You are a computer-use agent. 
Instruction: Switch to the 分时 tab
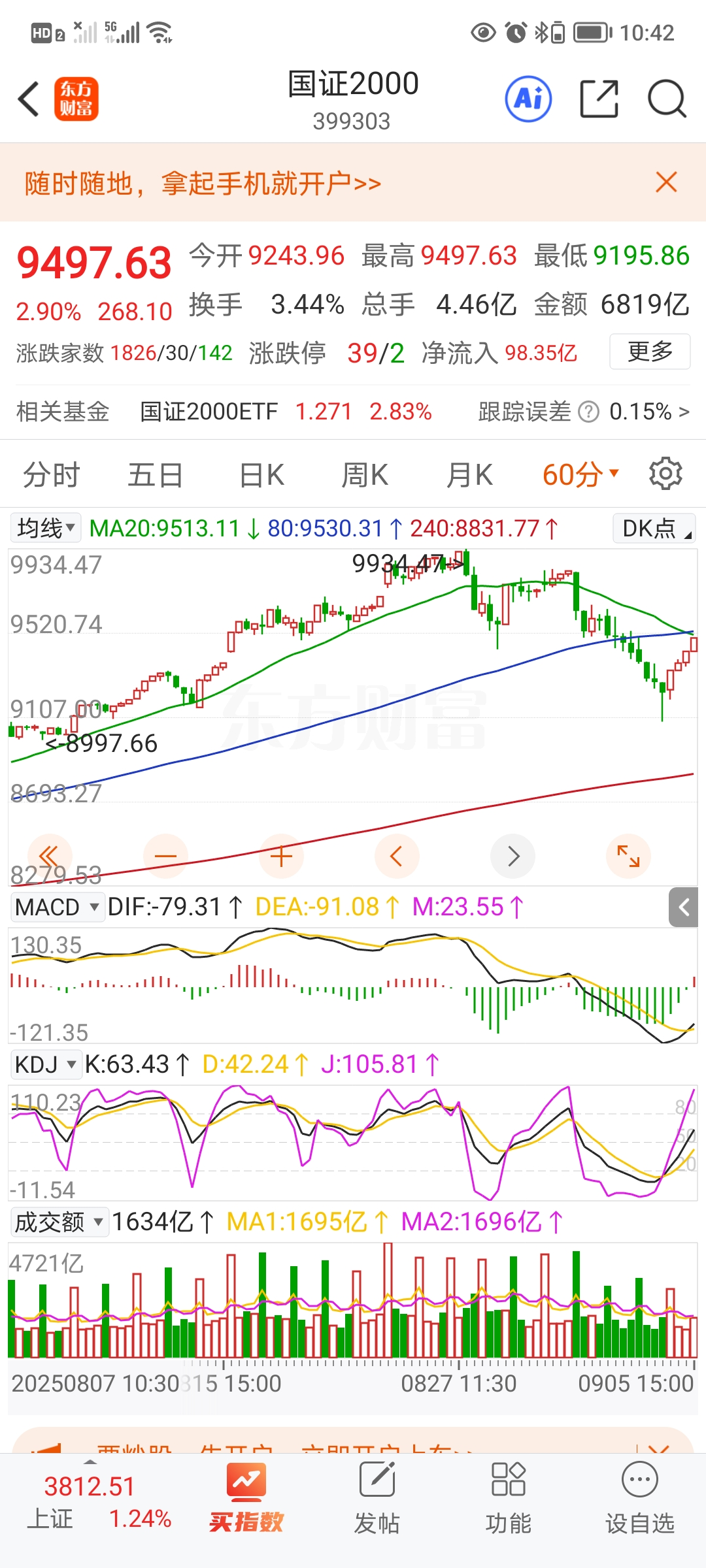click(x=51, y=474)
